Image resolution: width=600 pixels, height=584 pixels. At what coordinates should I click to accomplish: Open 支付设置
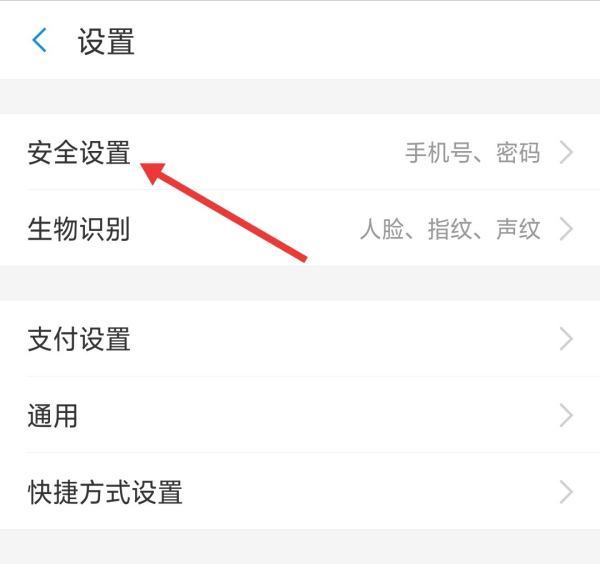[300, 339]
